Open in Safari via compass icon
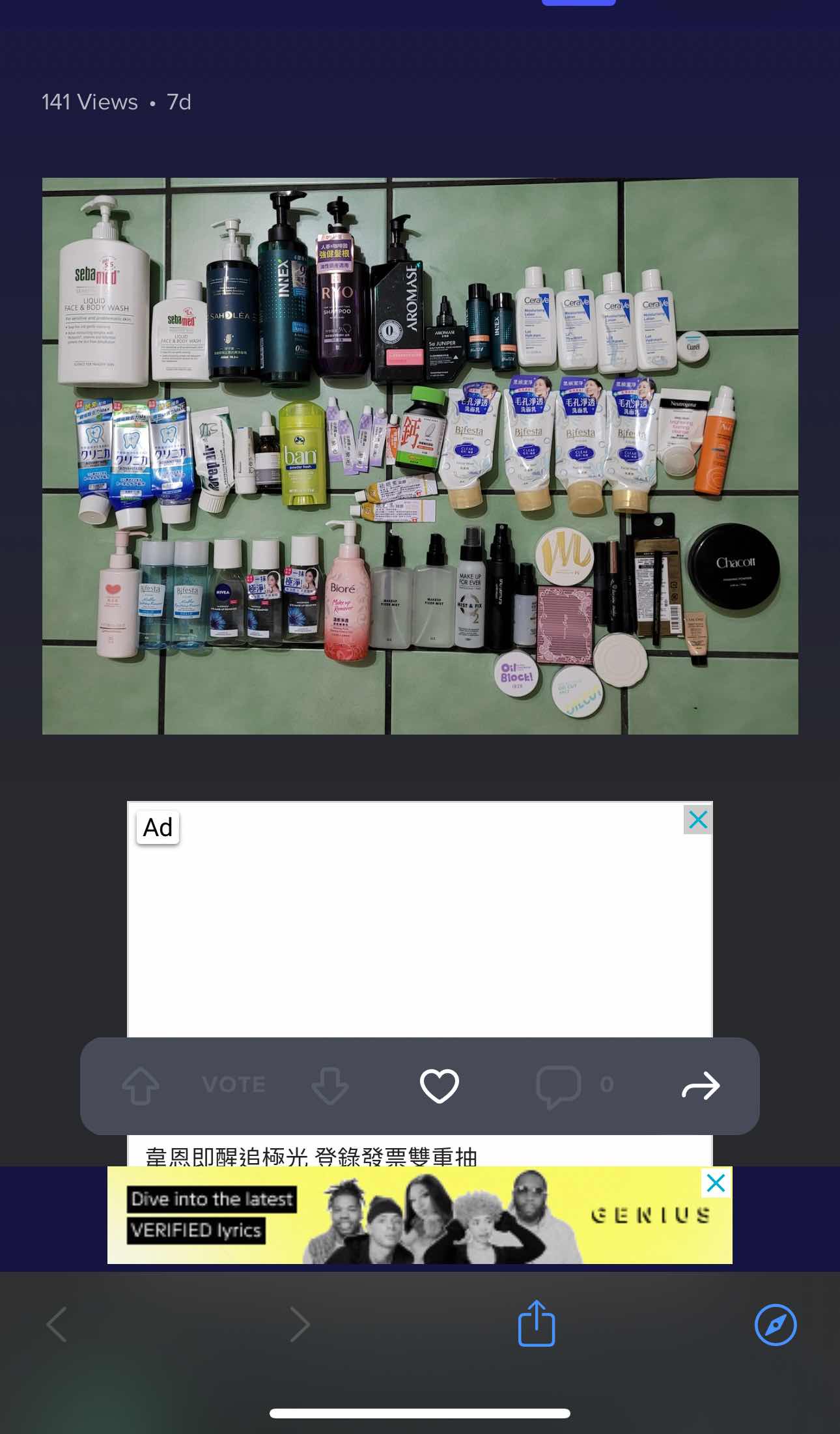The width and height of the screenshot is (840, 1434). 775,1324
